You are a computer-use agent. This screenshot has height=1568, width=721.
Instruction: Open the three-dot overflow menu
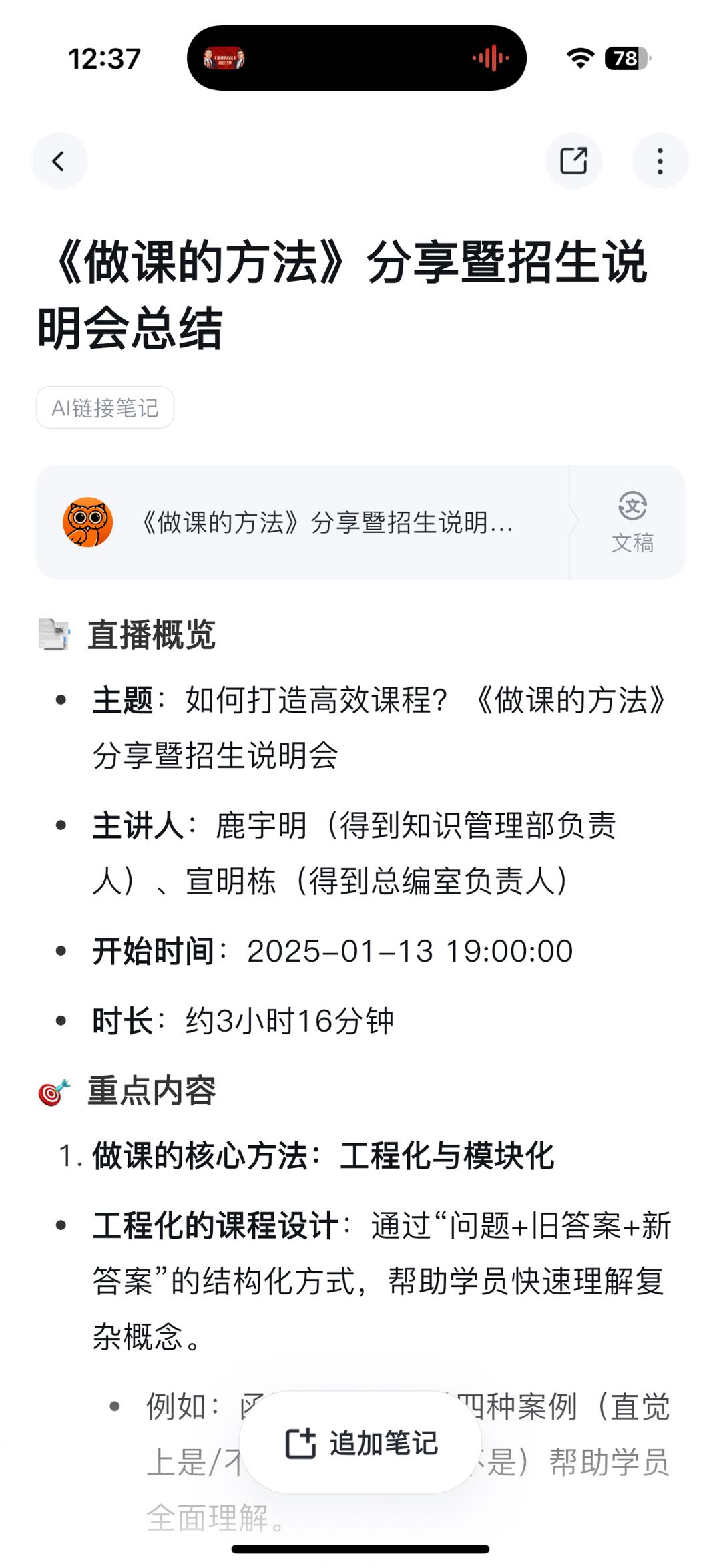[x=660, y=161]
